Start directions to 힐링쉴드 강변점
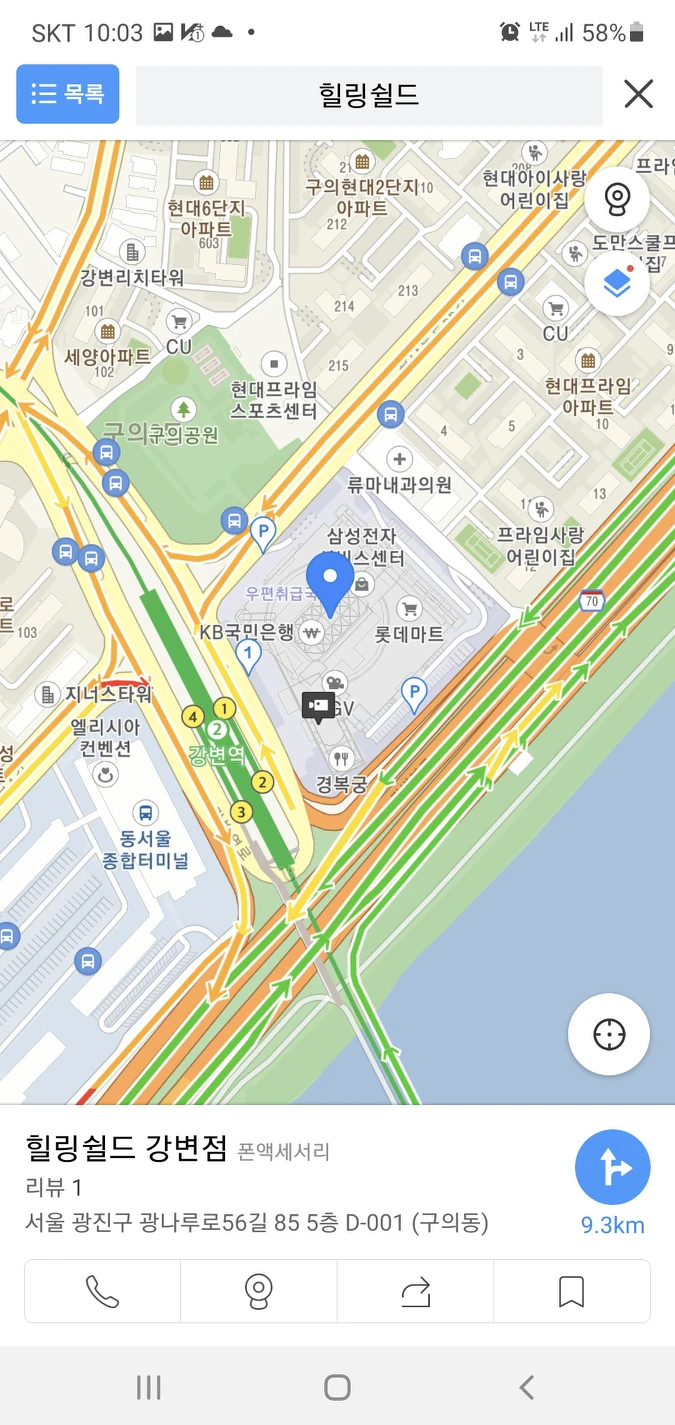Image resolution: width=675 pixels, height=1425 pixels. [612, 1168]
